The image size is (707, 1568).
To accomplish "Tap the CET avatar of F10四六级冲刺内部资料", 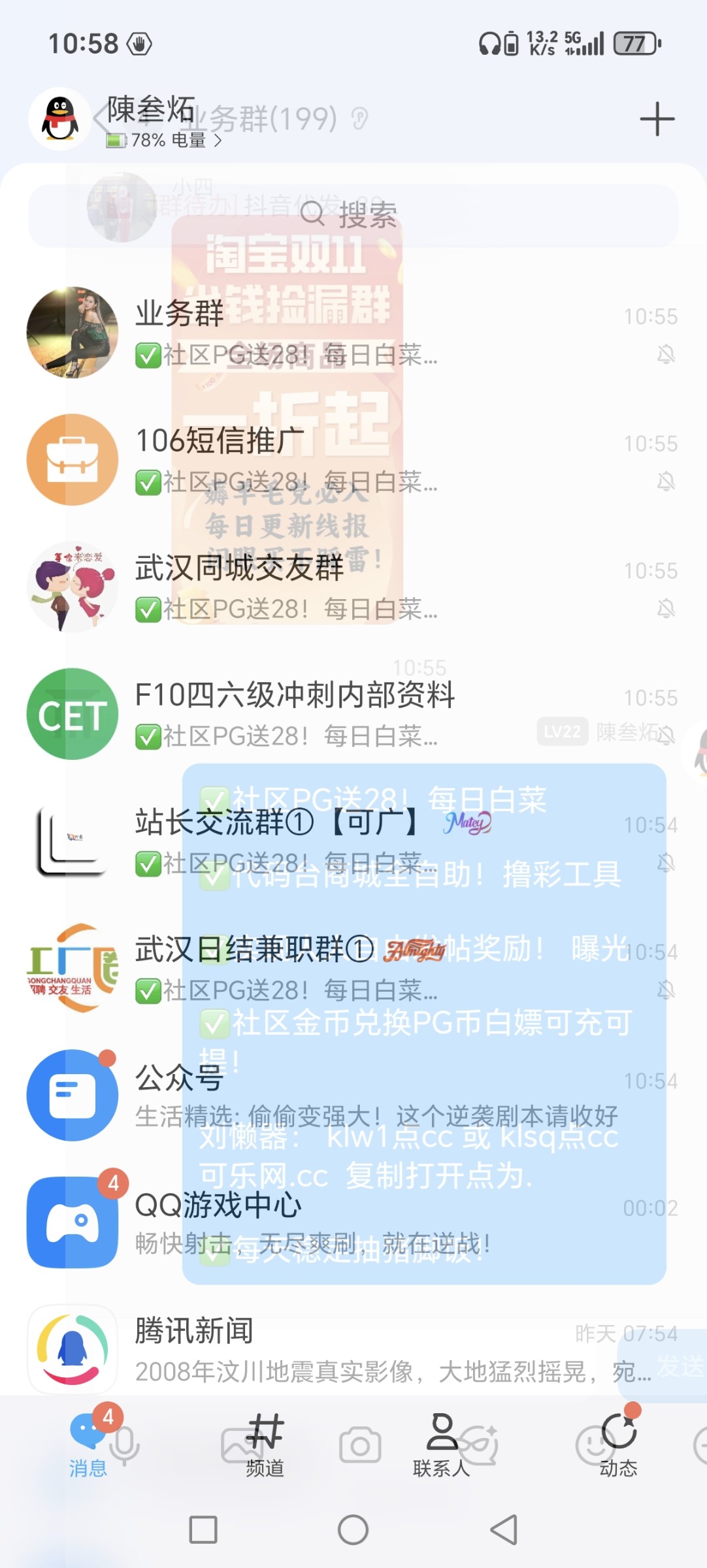I will 72,714.
